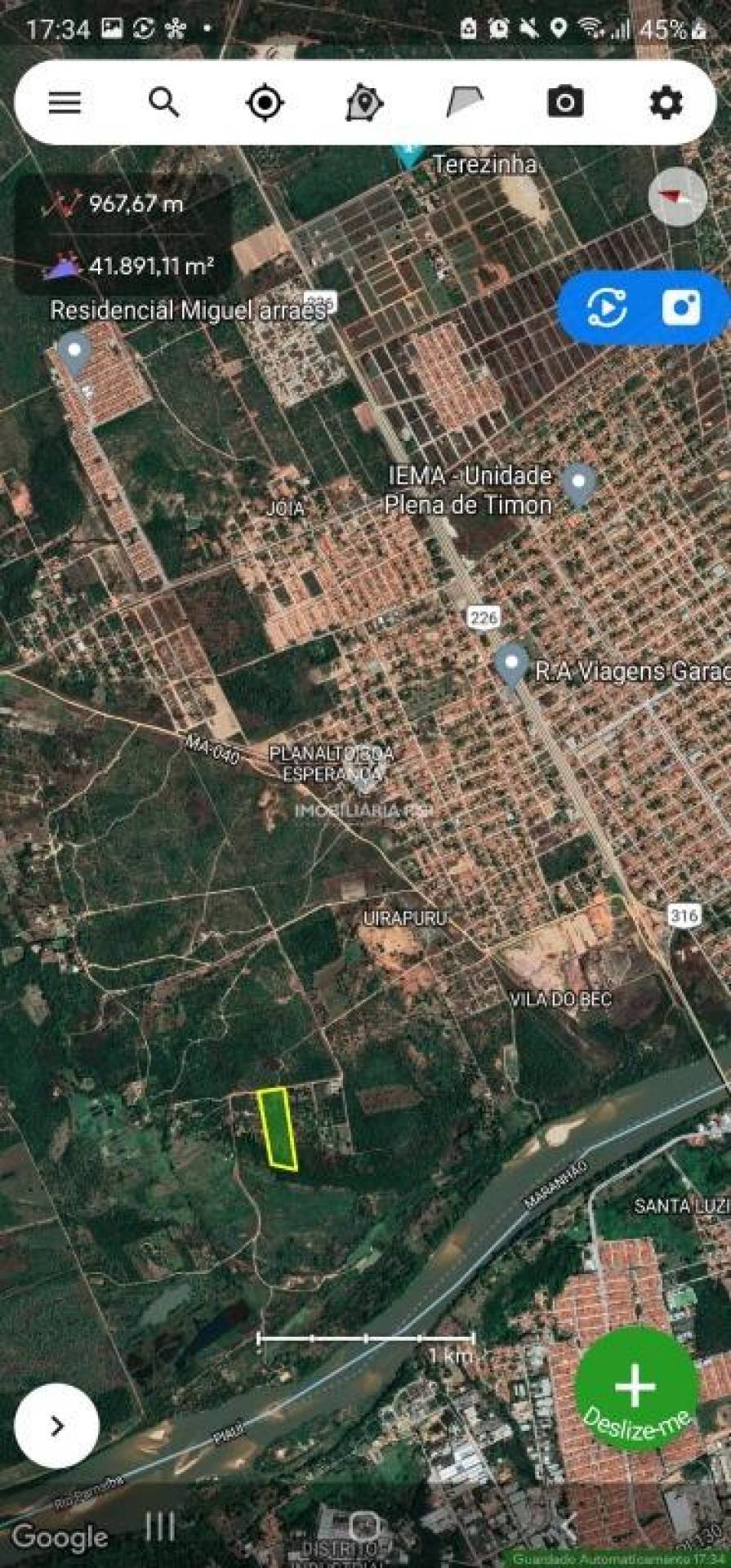Expand the side panel arrow button
This screenshot has height=1568, width=731.
tap(56, 1426)
